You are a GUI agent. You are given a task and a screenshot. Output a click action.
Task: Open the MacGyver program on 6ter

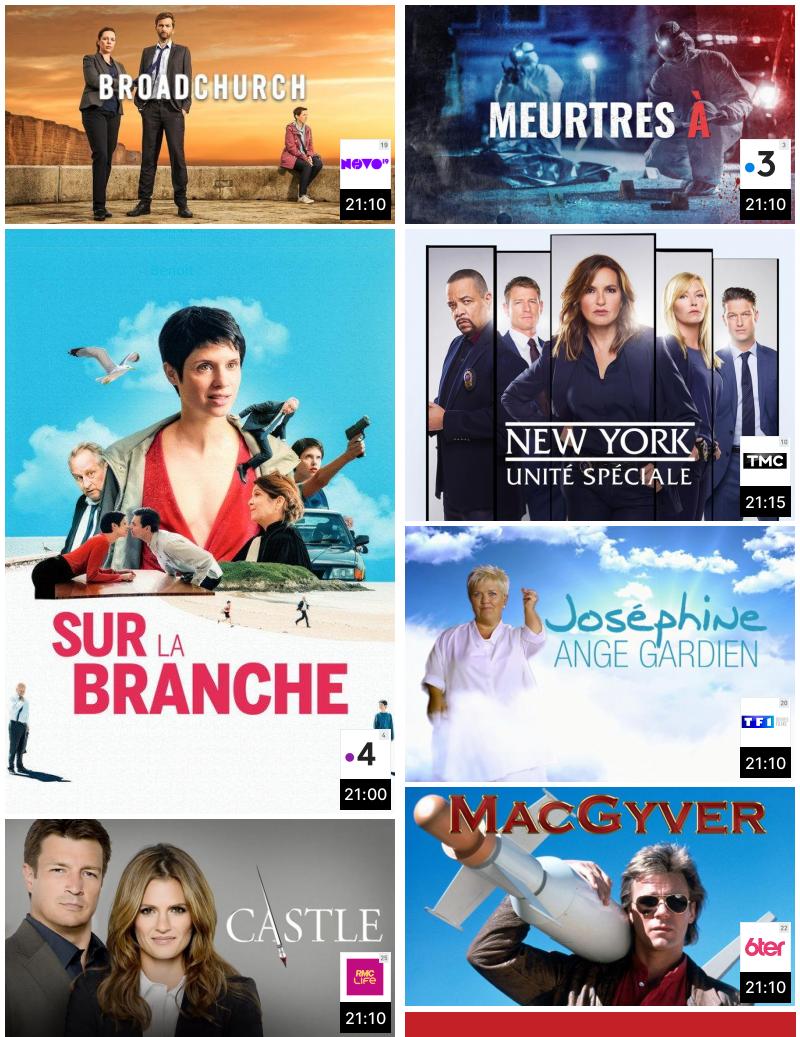point(600,896)
